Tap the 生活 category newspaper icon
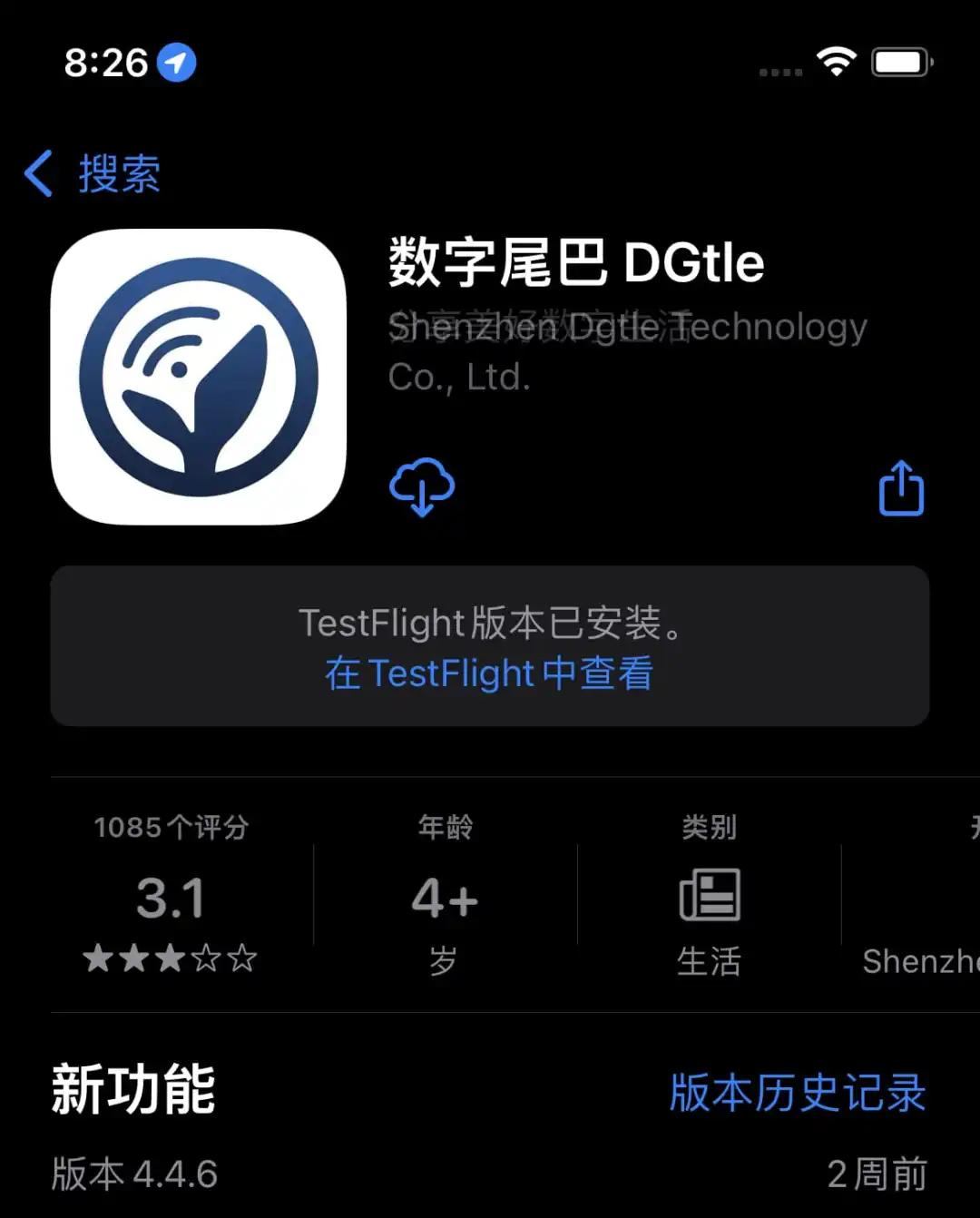This screenshot has width=980, height=1218. tap(710, 894)
